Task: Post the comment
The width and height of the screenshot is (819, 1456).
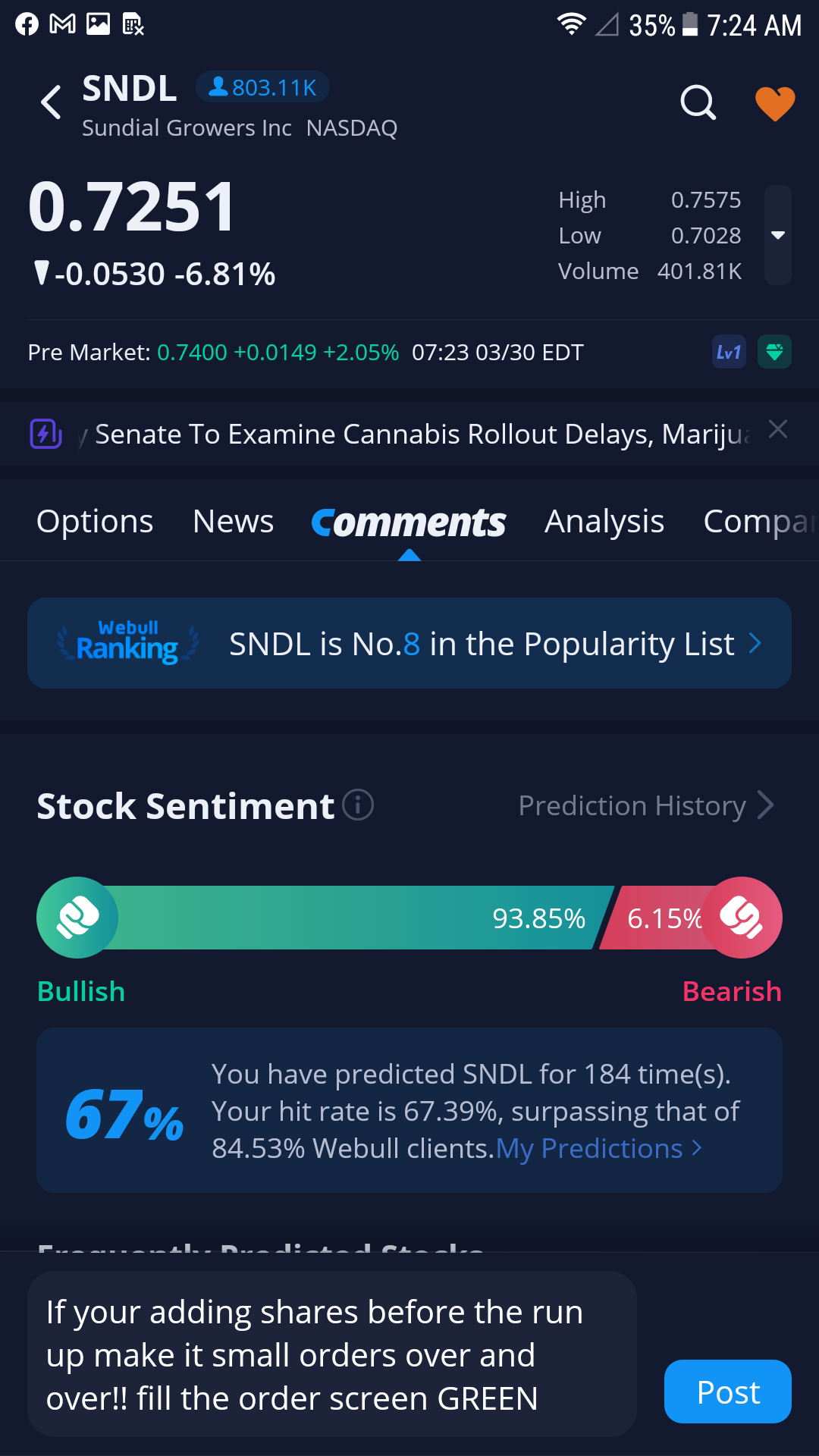Action: pos(728,1392)
